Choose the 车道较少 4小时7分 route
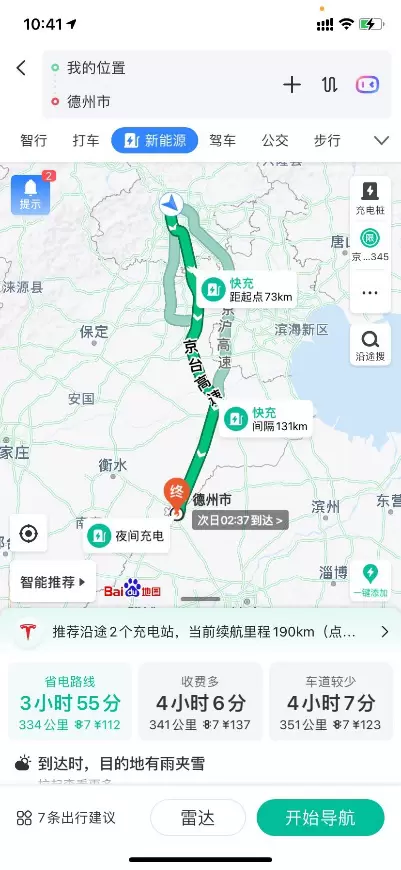 (x=330, y=701)
